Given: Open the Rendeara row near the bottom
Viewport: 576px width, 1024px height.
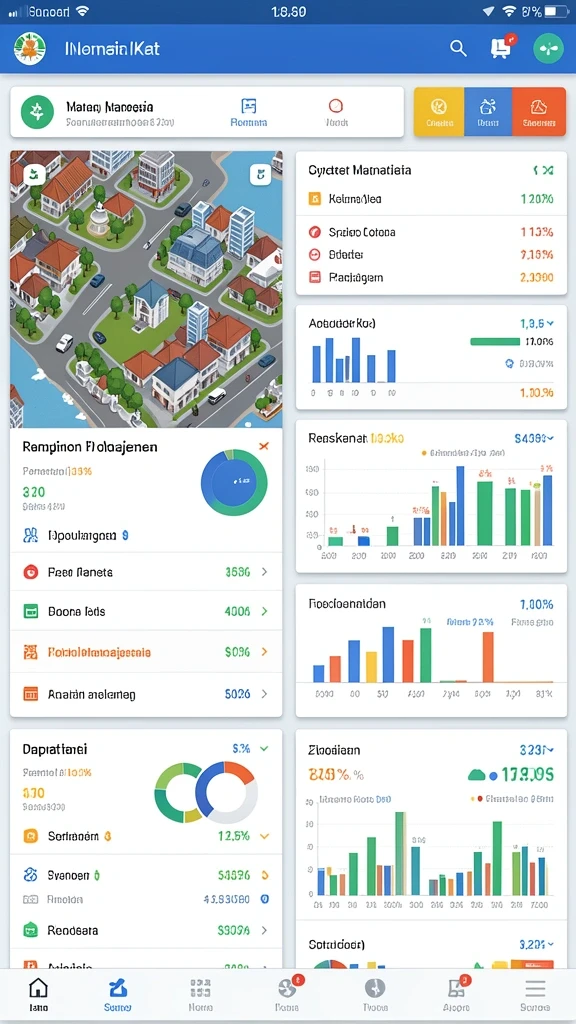Looking at the screenshot, I should tap(146, 930).
